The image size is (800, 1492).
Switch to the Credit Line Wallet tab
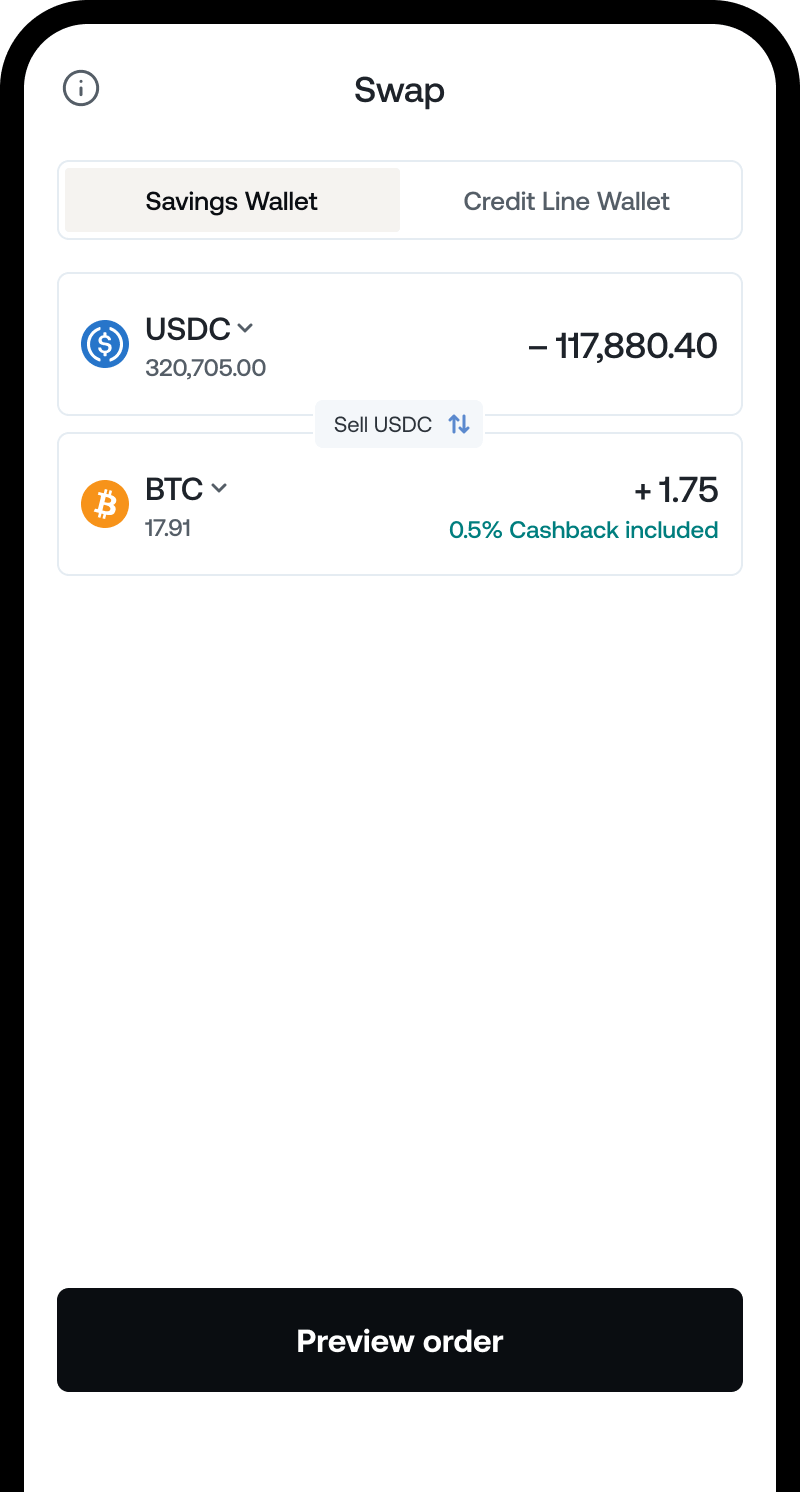click(x=566, y=200)
